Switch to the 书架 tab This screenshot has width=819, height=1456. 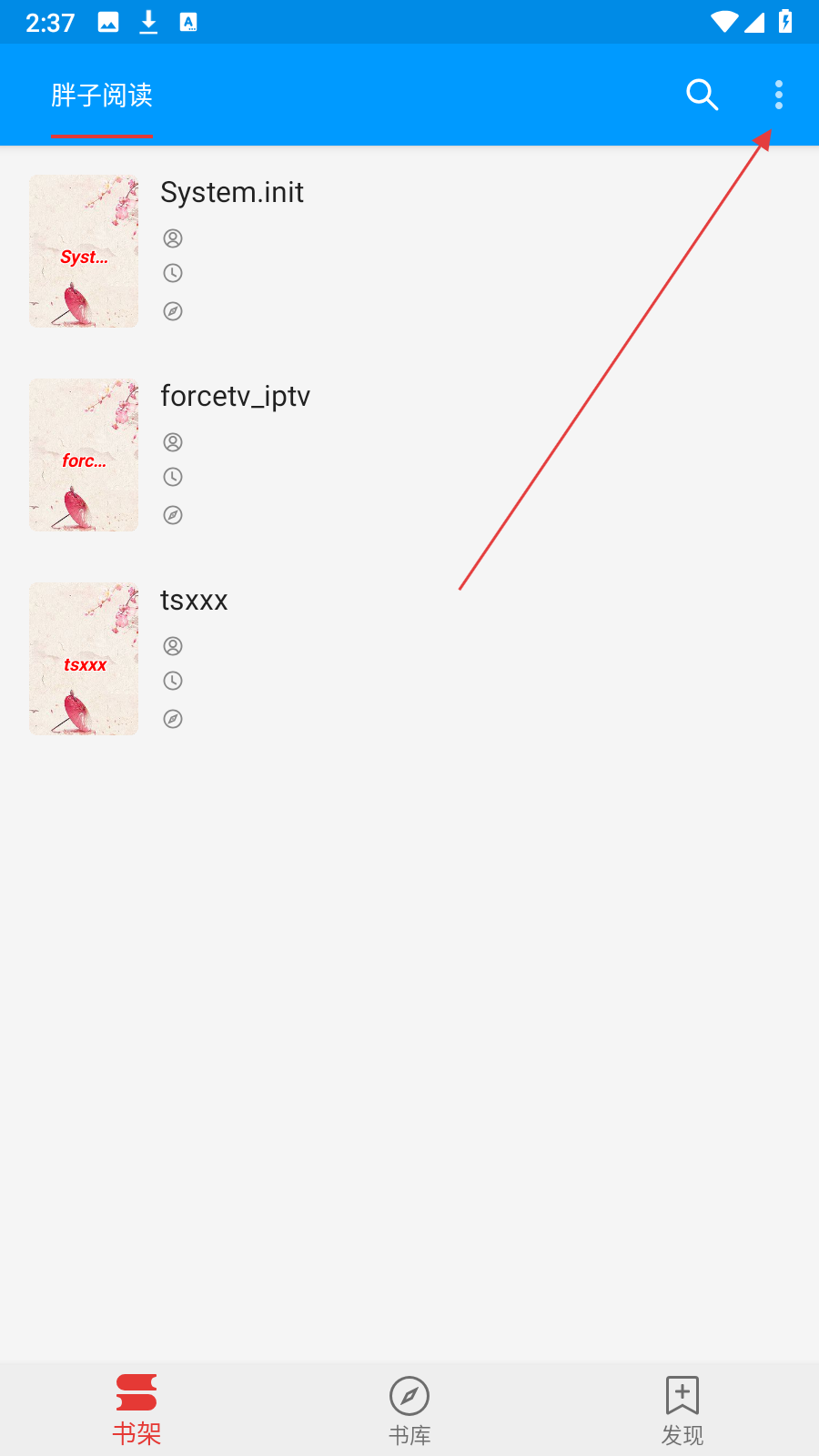(136, 1409)
